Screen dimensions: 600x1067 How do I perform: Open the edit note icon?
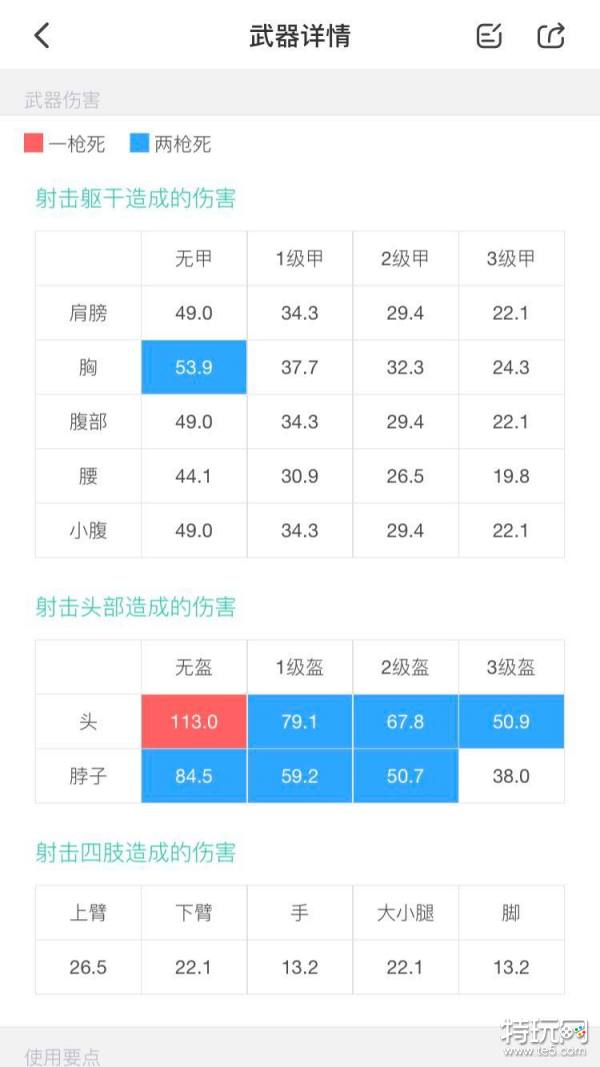pyautogui.click(x=489, y=35)
